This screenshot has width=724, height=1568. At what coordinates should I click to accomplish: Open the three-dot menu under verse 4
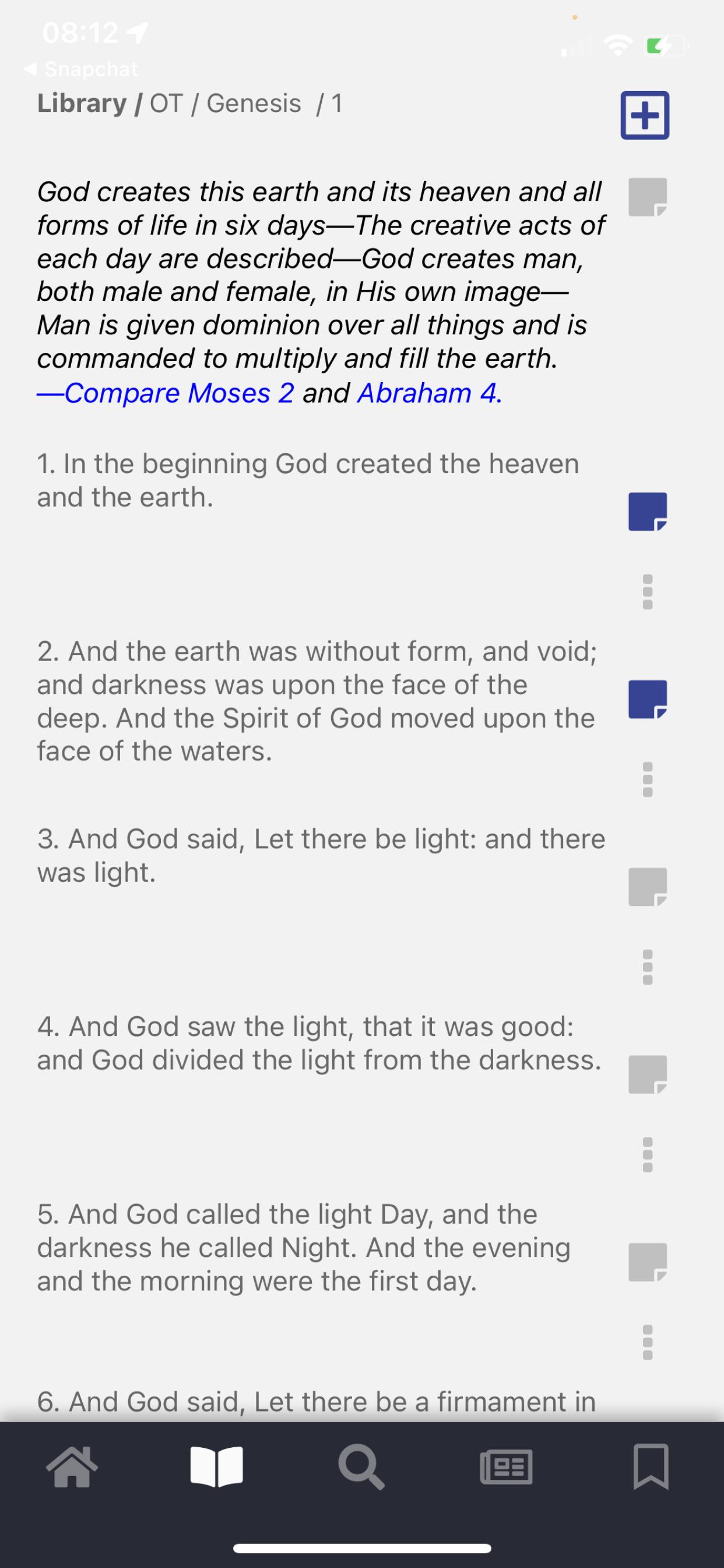647,1153
